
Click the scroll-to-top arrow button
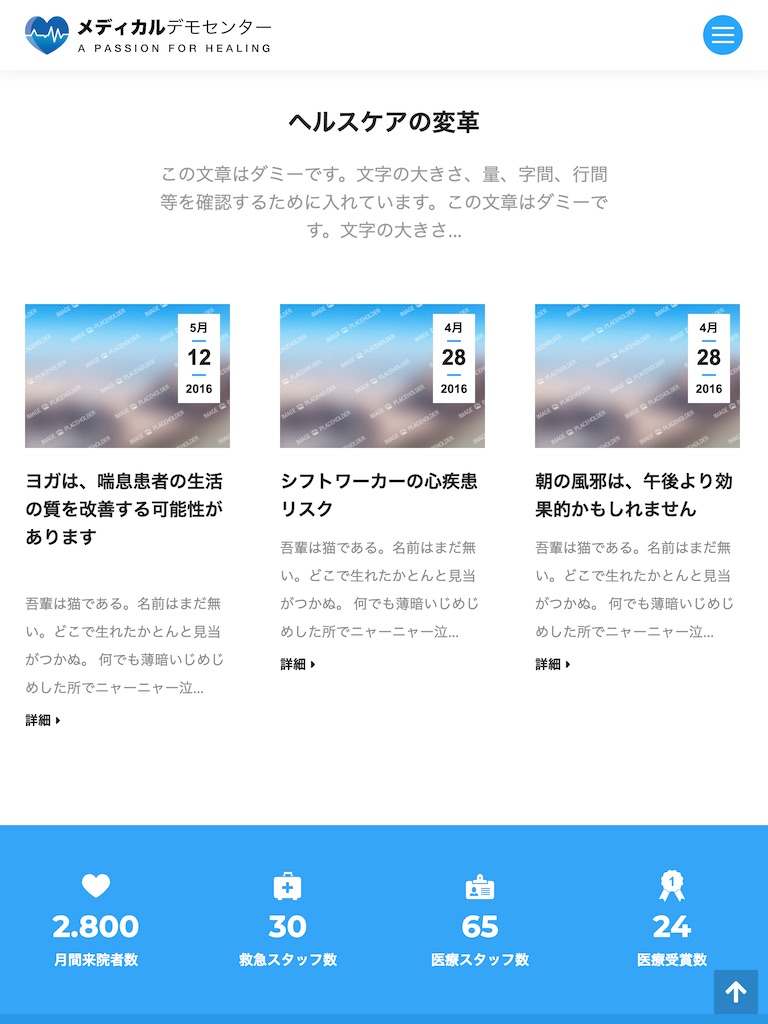(736, 992)
